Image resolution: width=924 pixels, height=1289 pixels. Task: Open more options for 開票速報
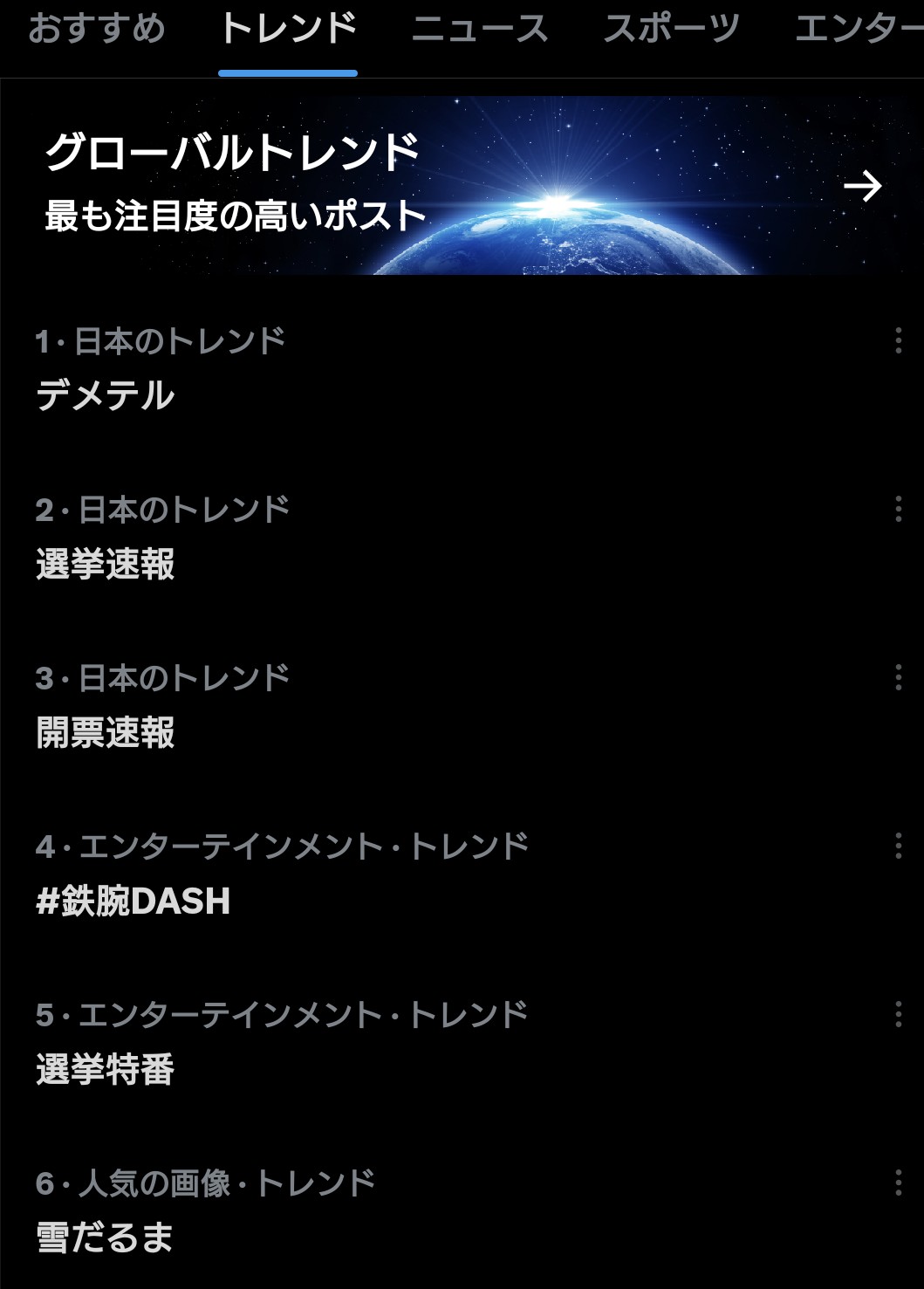pos(898,677)
